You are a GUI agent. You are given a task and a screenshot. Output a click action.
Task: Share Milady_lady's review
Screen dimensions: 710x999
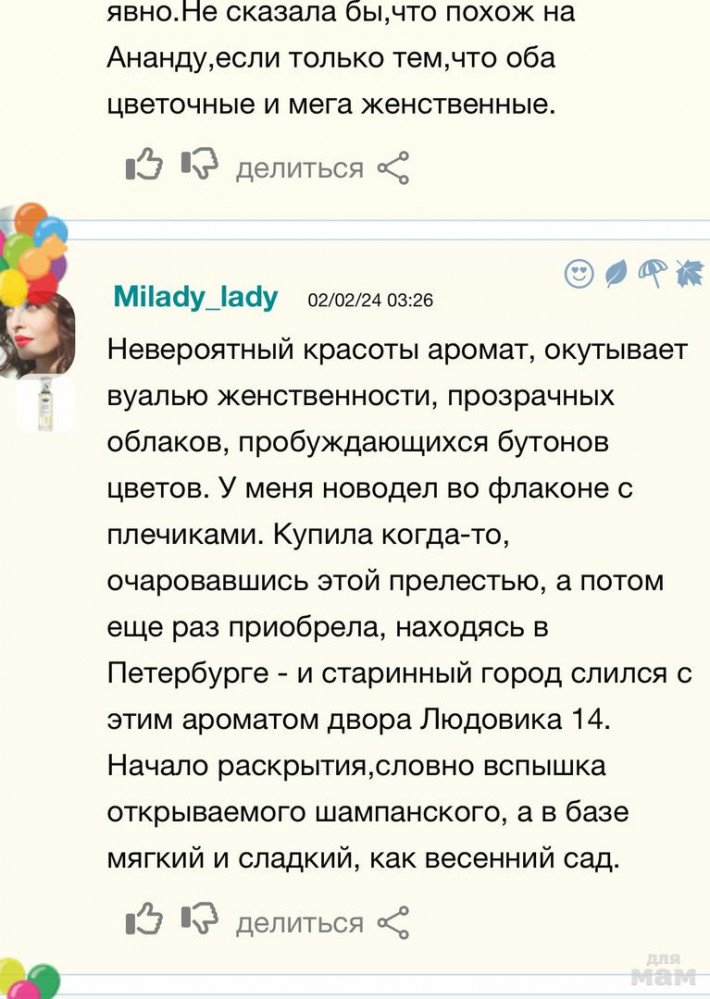[x=322, y=922]
